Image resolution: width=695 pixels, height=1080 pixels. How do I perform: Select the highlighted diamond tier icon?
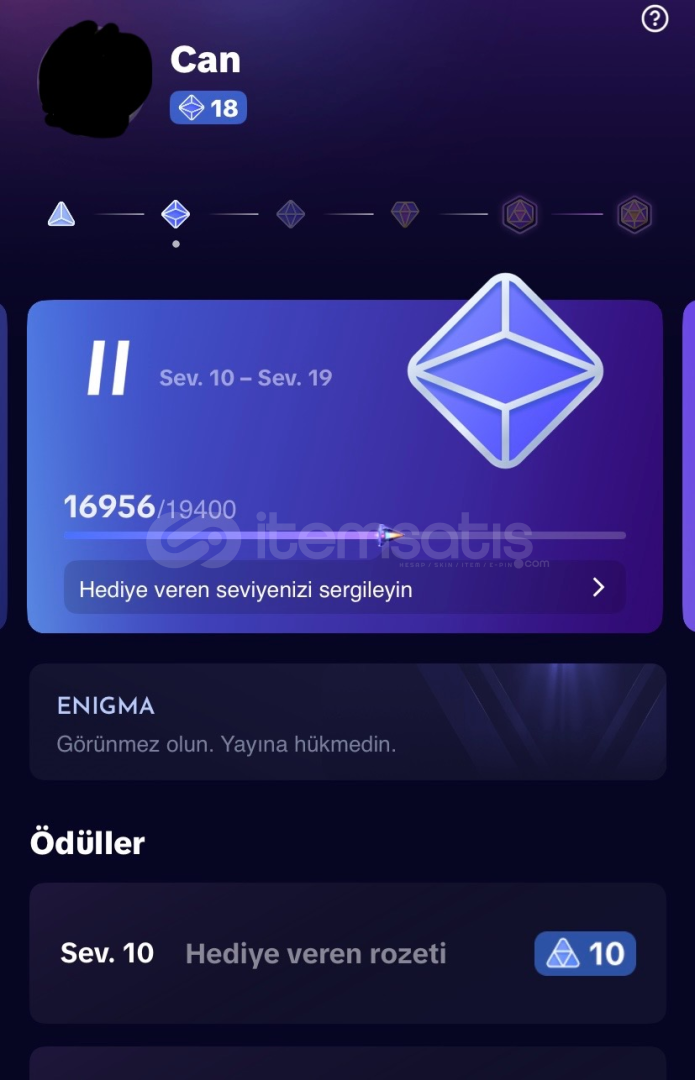point(176,214)
